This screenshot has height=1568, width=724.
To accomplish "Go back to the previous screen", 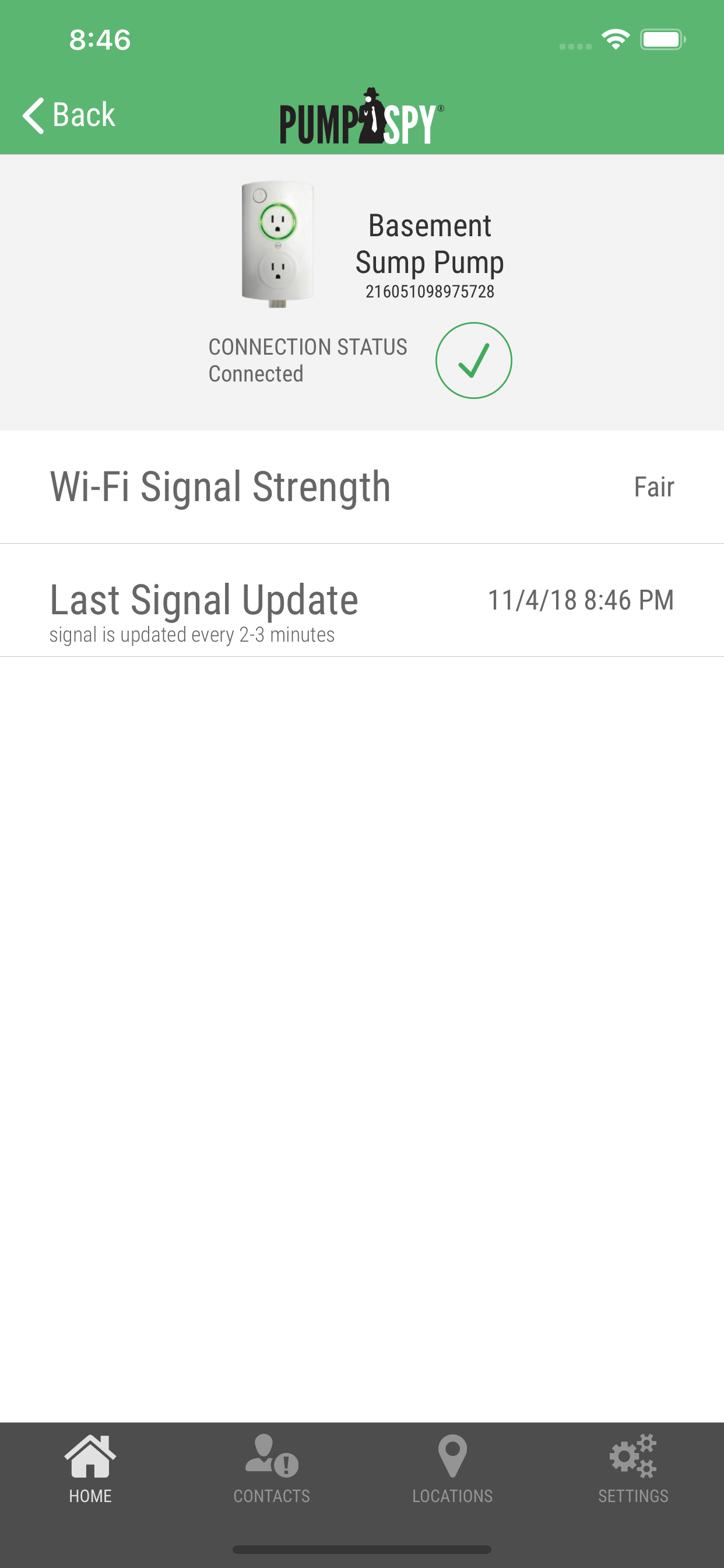I will click(69, 115).
